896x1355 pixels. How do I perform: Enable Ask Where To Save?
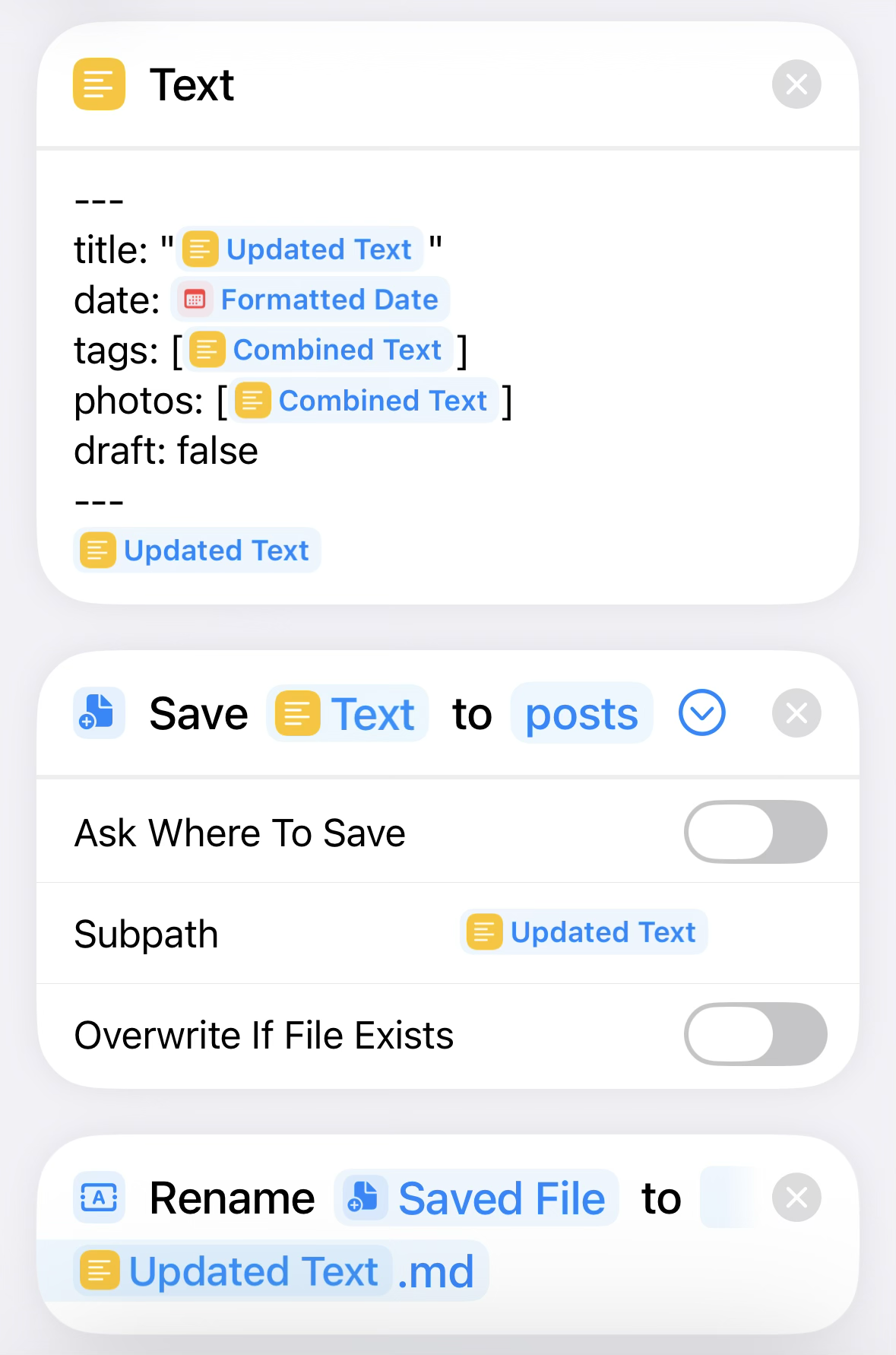click(755, 832)
